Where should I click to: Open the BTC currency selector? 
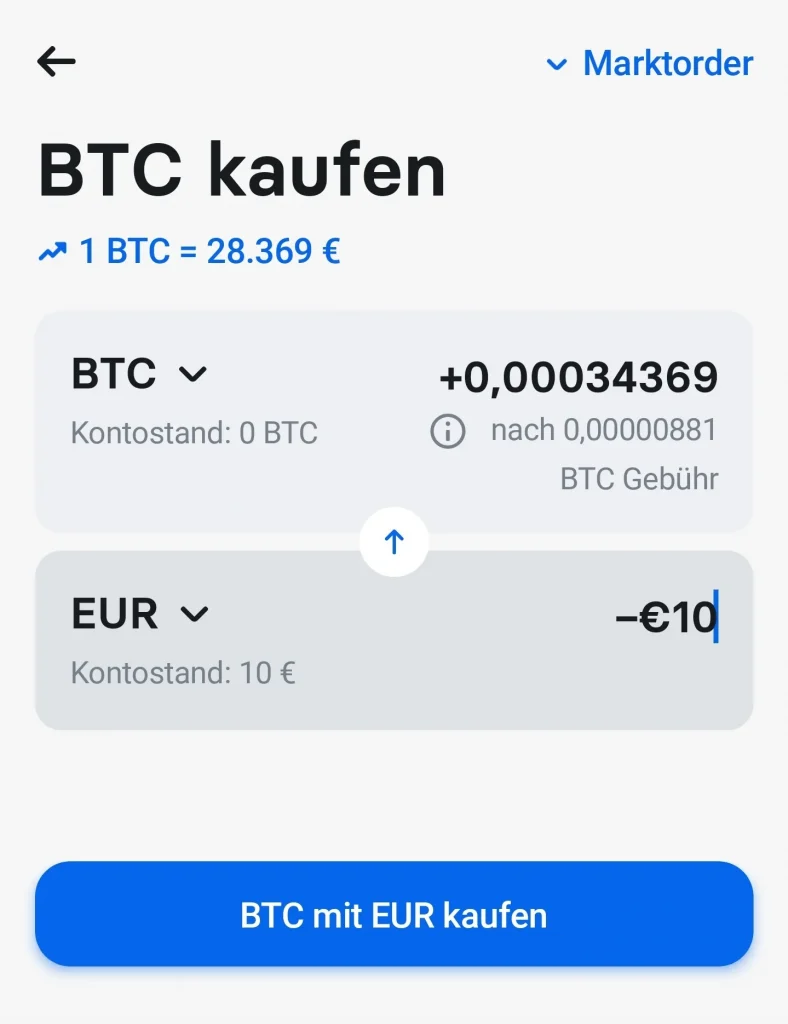138,375
